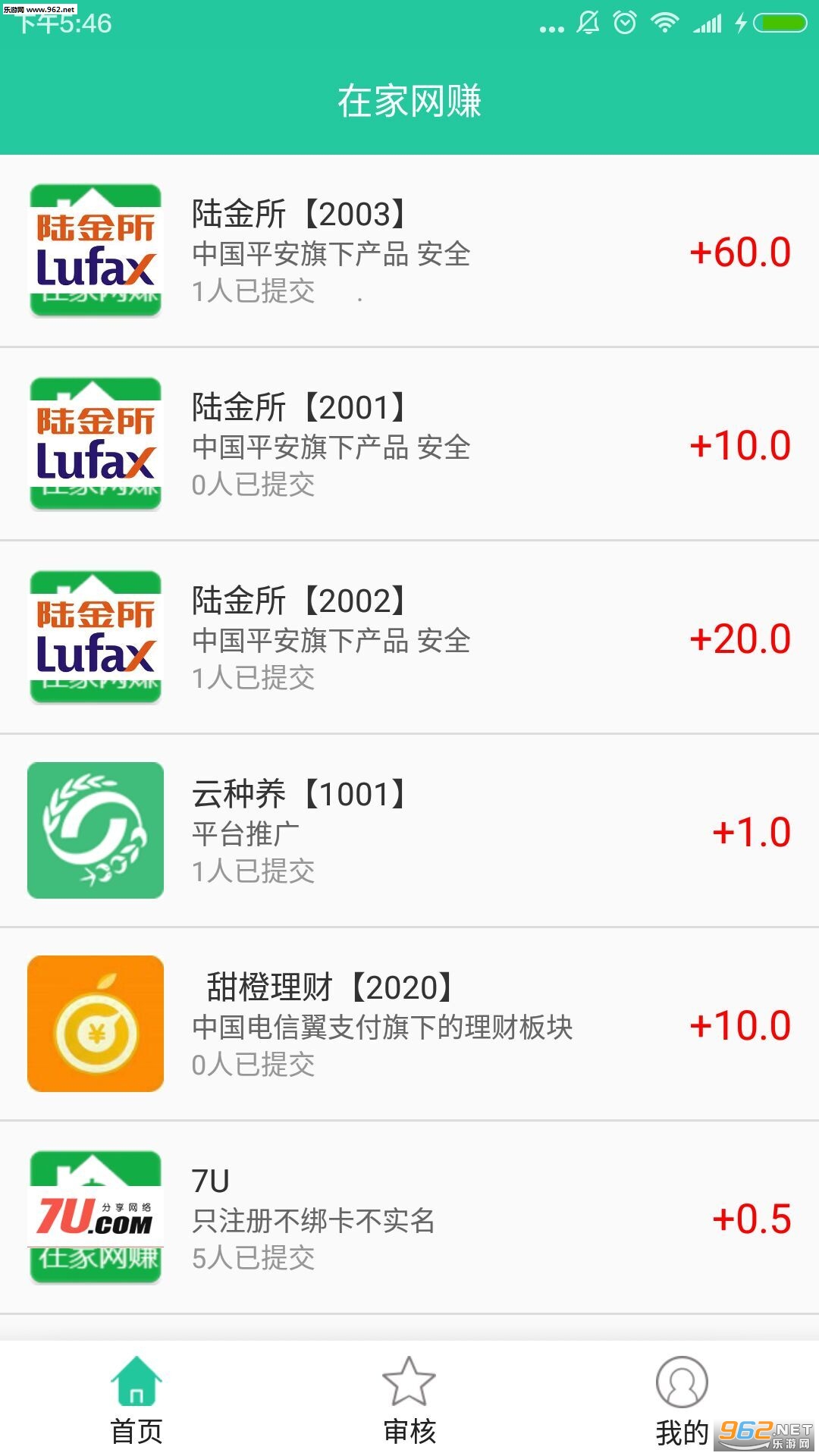819x1456 pixels.
Task: Switch to the 我的 tab
Action: pos(682,1400)
